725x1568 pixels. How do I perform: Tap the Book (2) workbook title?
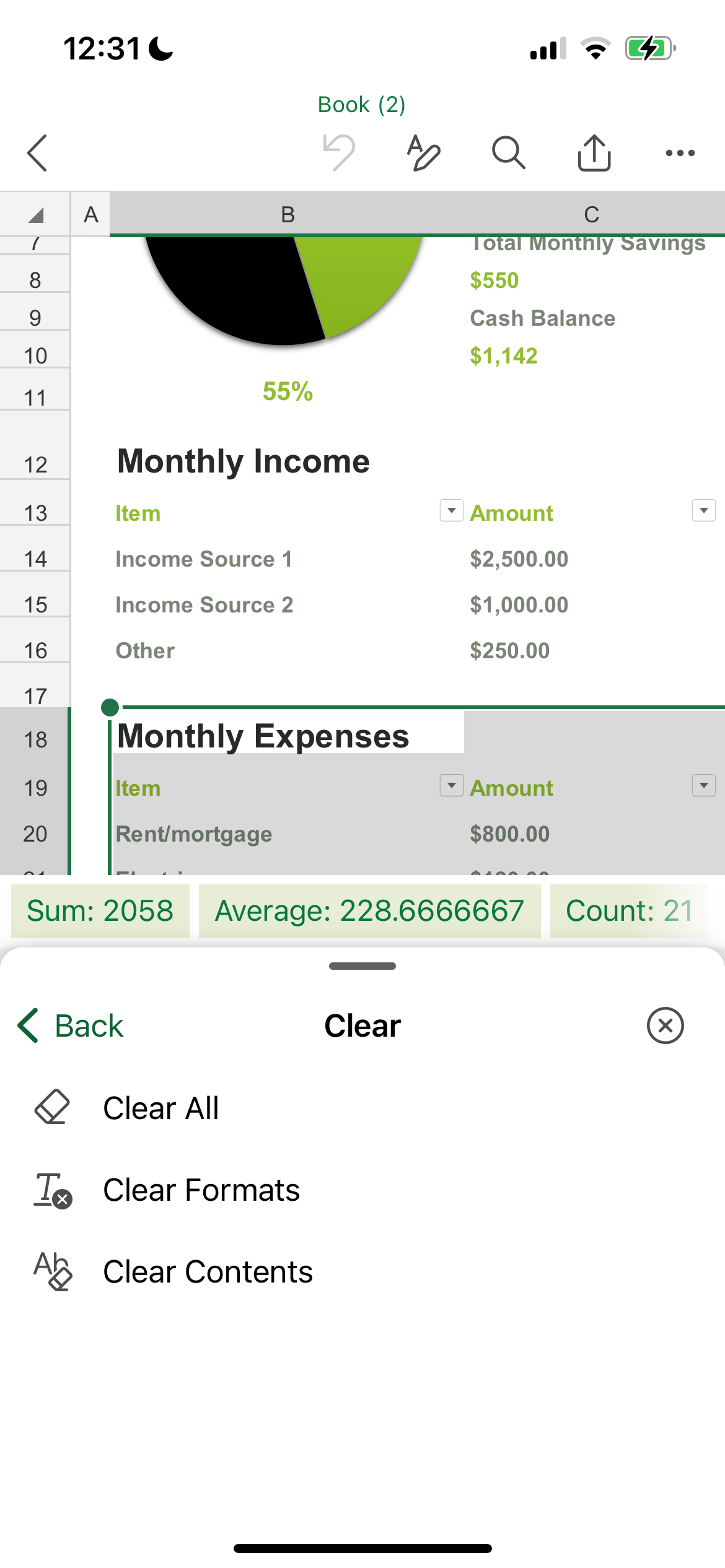pos(361,104)
